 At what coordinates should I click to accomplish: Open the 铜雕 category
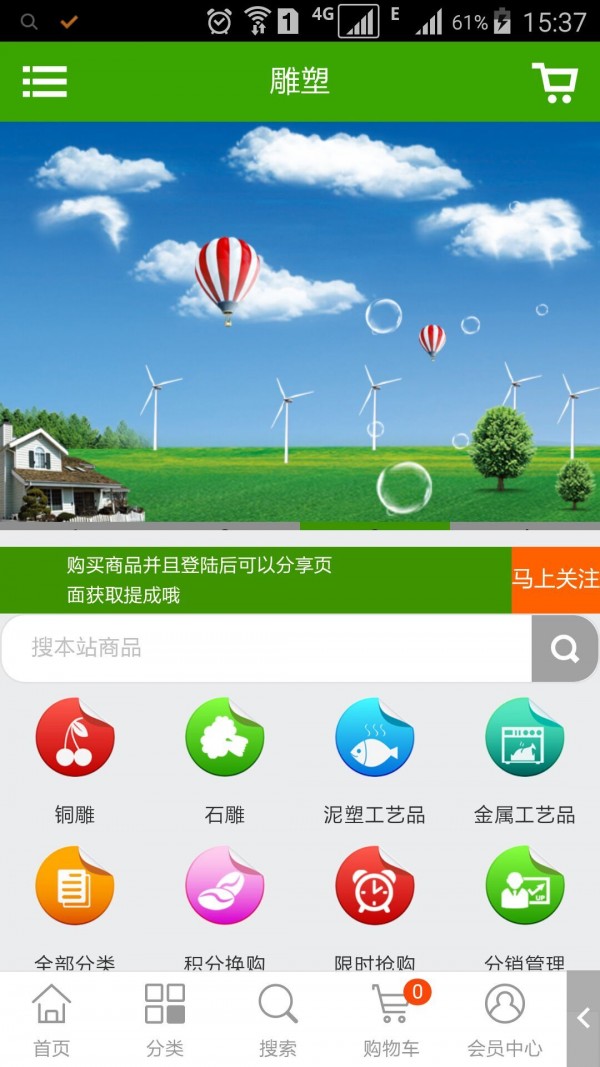coord(75,738)
